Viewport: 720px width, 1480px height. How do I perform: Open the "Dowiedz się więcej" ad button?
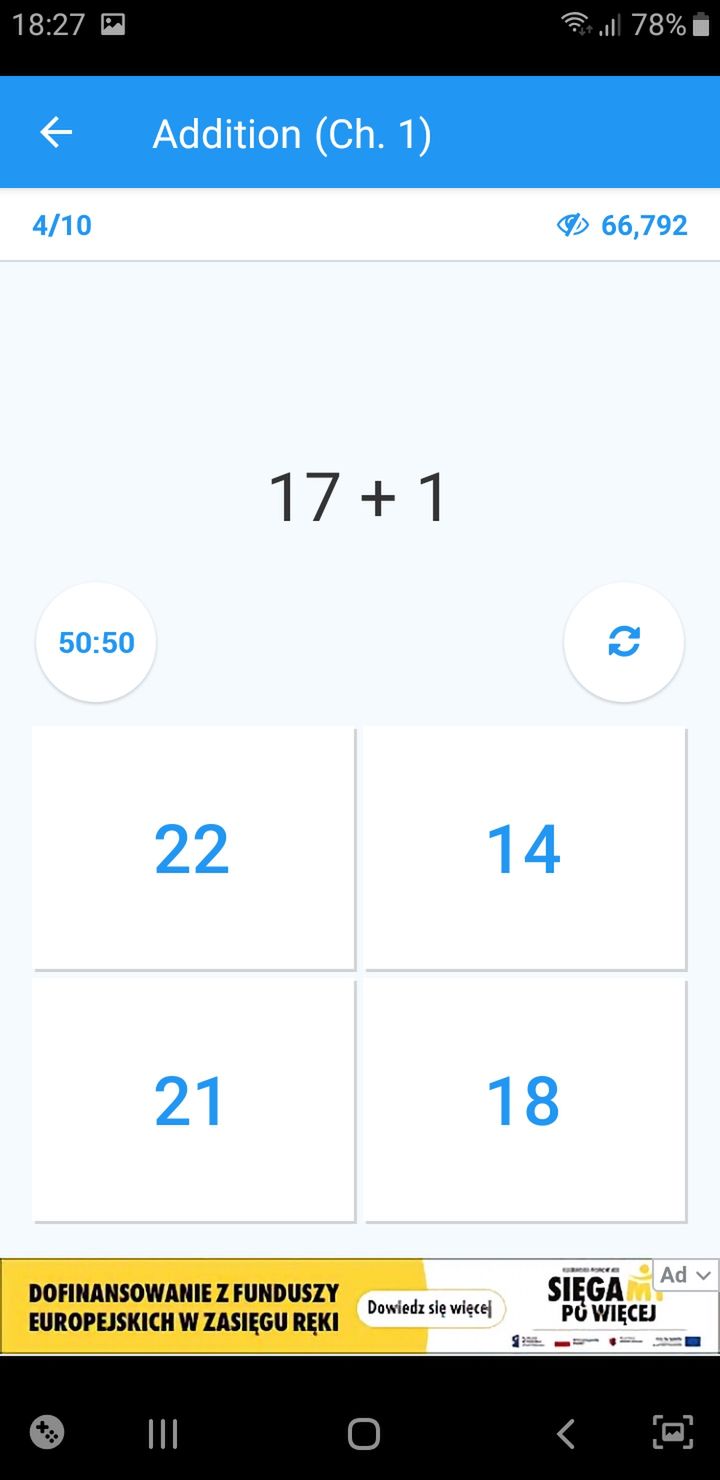pos(431,1307)
